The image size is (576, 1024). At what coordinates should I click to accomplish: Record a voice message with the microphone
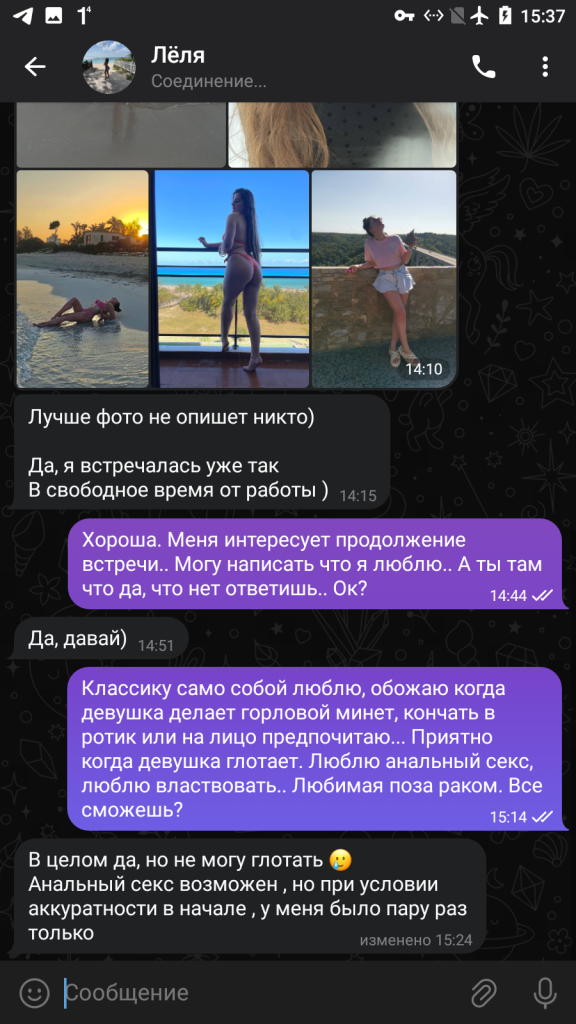click(545, 993)
